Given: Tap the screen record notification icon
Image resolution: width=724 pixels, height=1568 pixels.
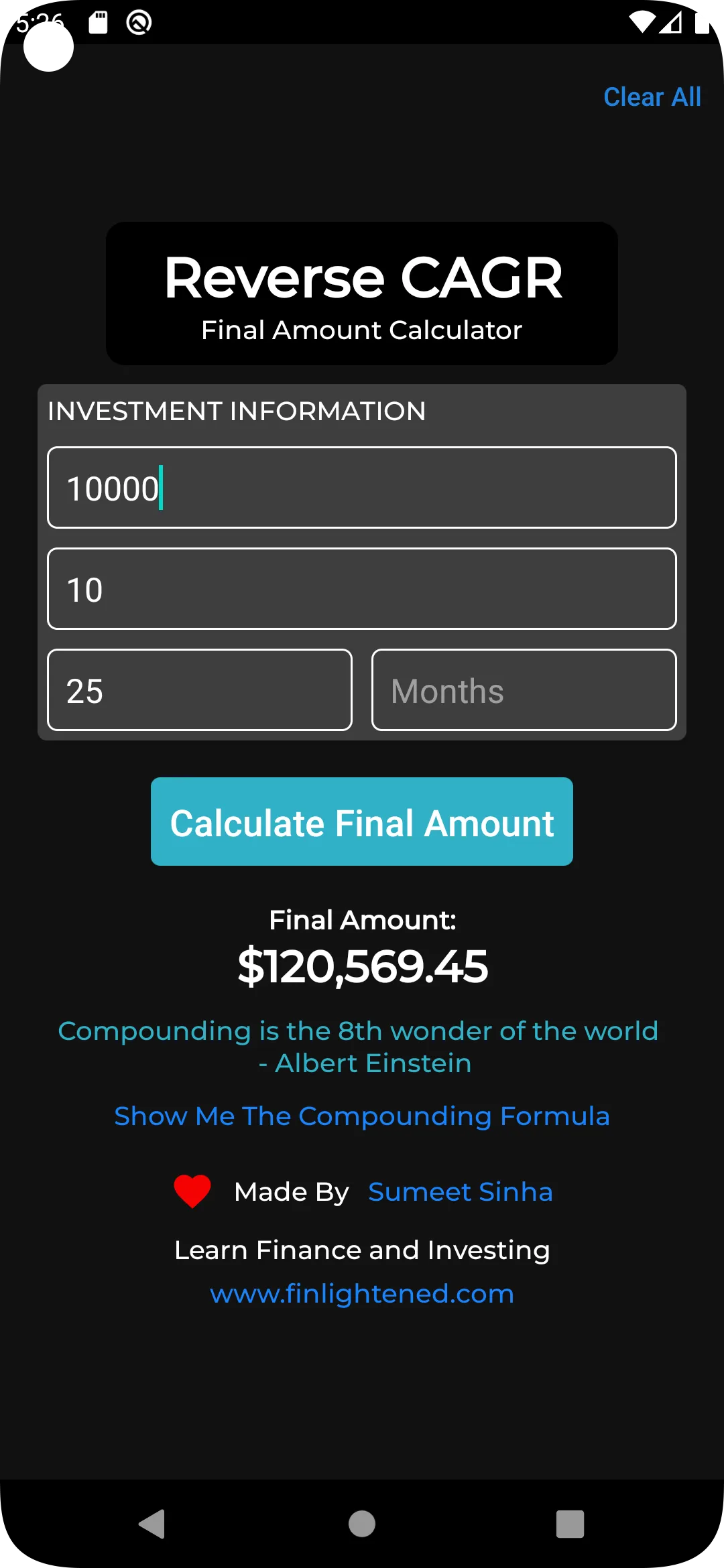Looking at the screenshot, I should [x=139, y=22].
